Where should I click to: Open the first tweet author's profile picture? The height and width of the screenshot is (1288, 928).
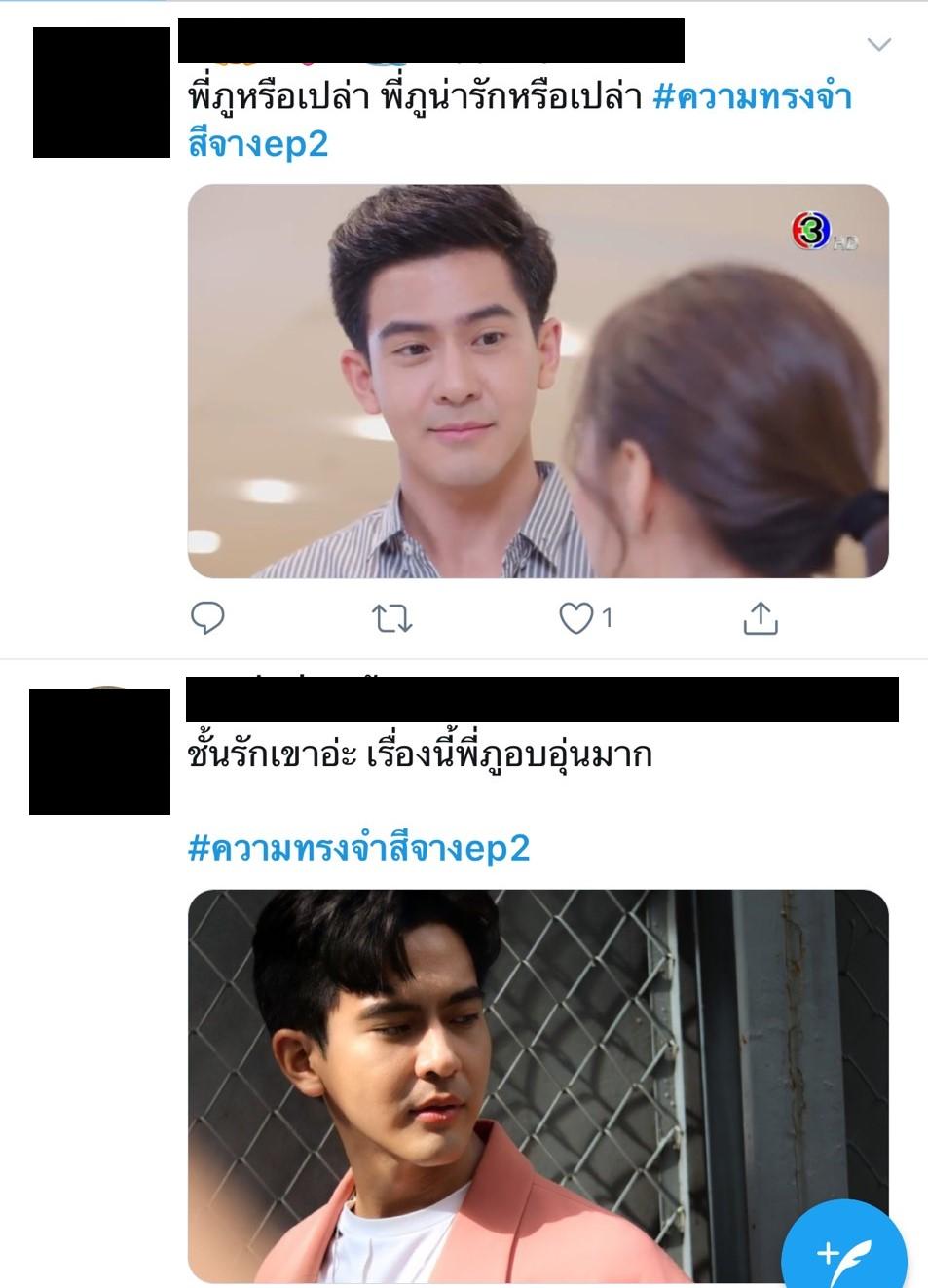(x=101, y=92)
